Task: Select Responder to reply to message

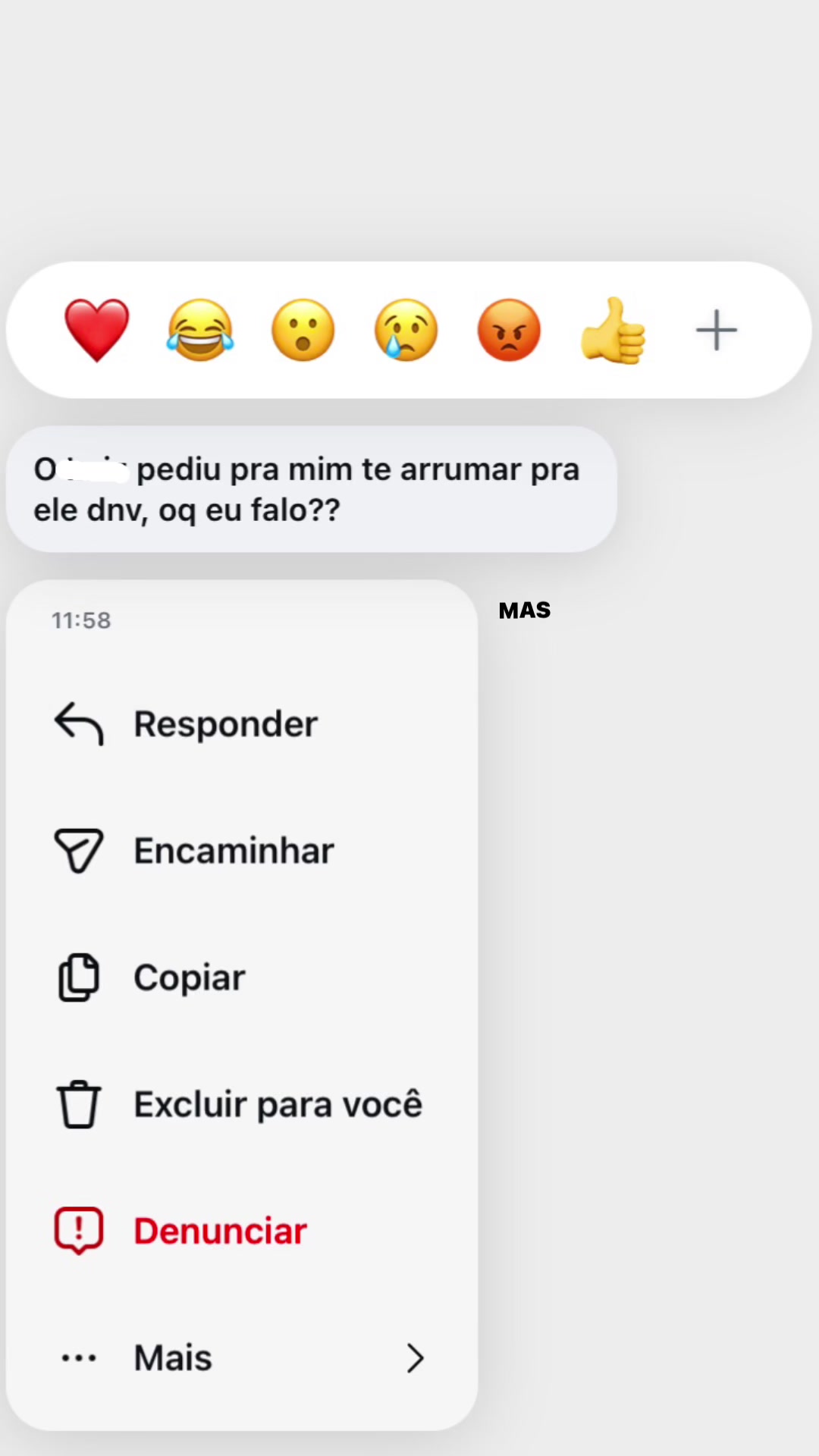Action: 242,724
